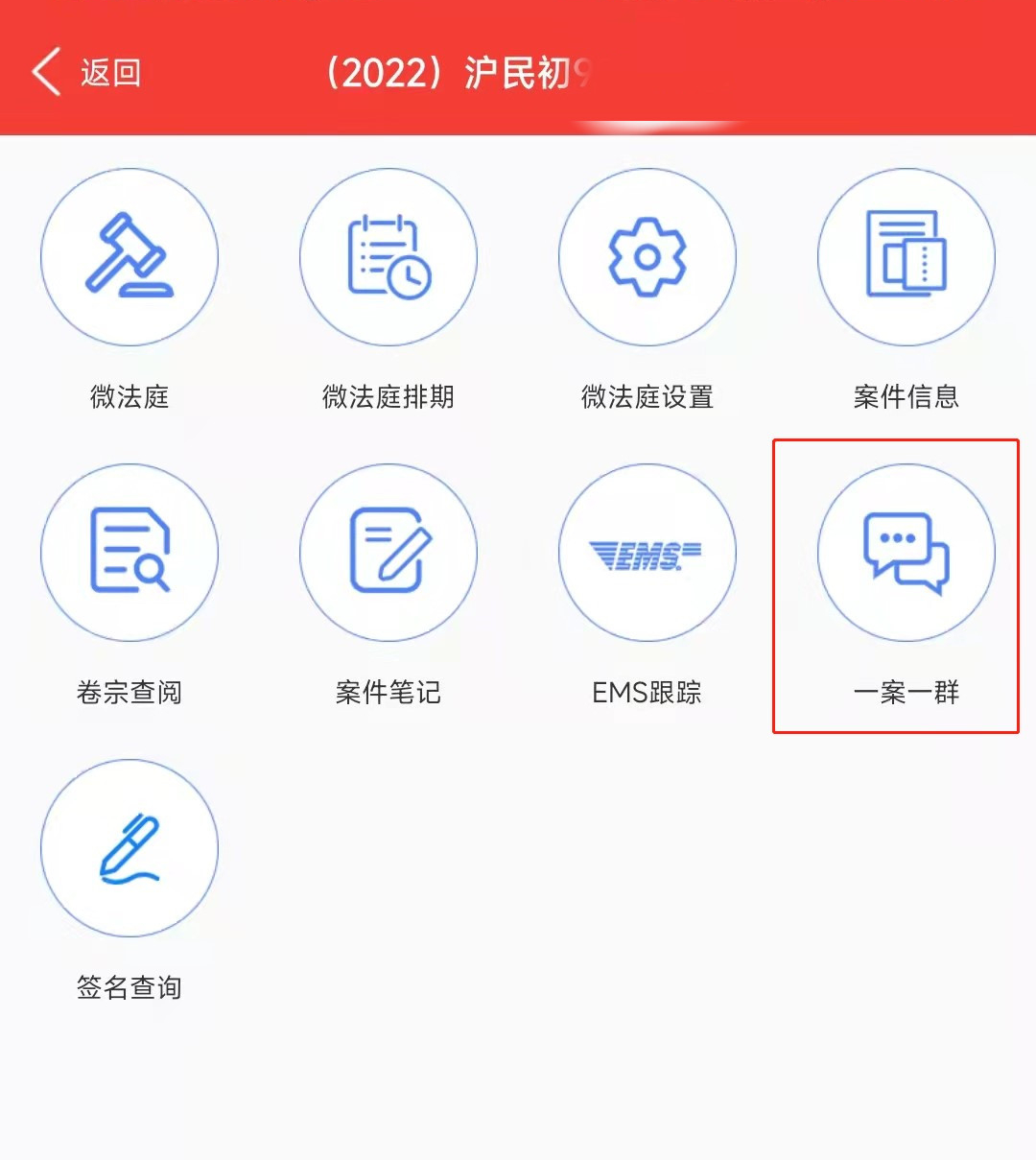Open 微法庭设置 settings

tap(647, 257)
